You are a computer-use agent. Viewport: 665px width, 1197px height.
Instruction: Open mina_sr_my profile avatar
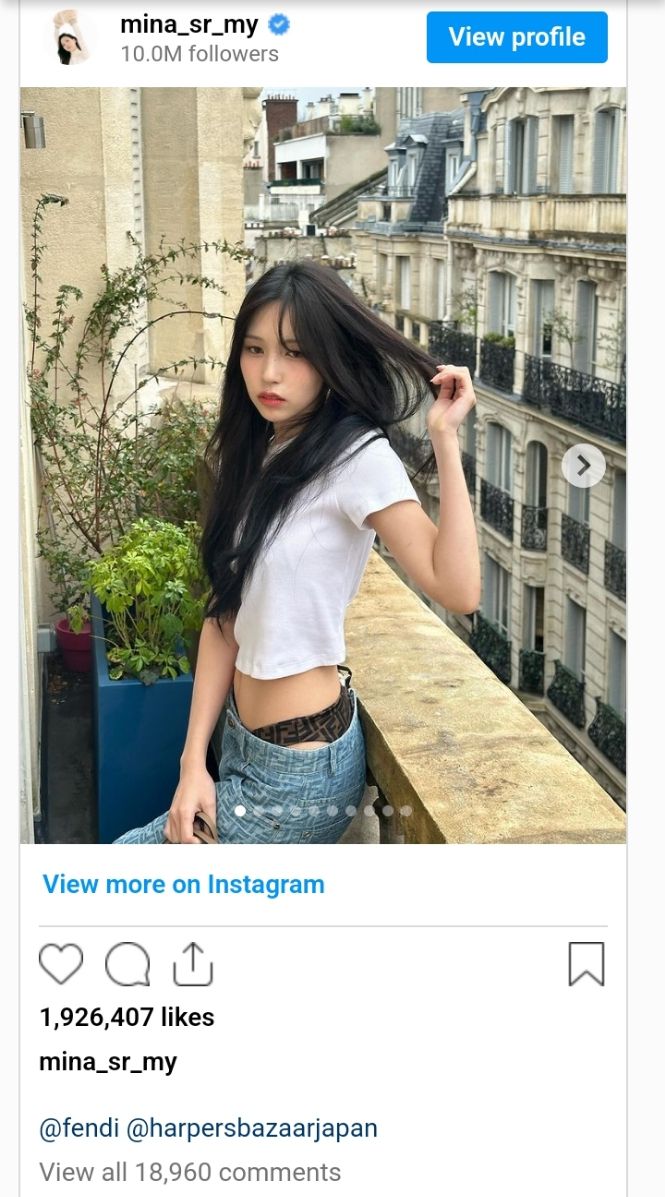[72, 38]
